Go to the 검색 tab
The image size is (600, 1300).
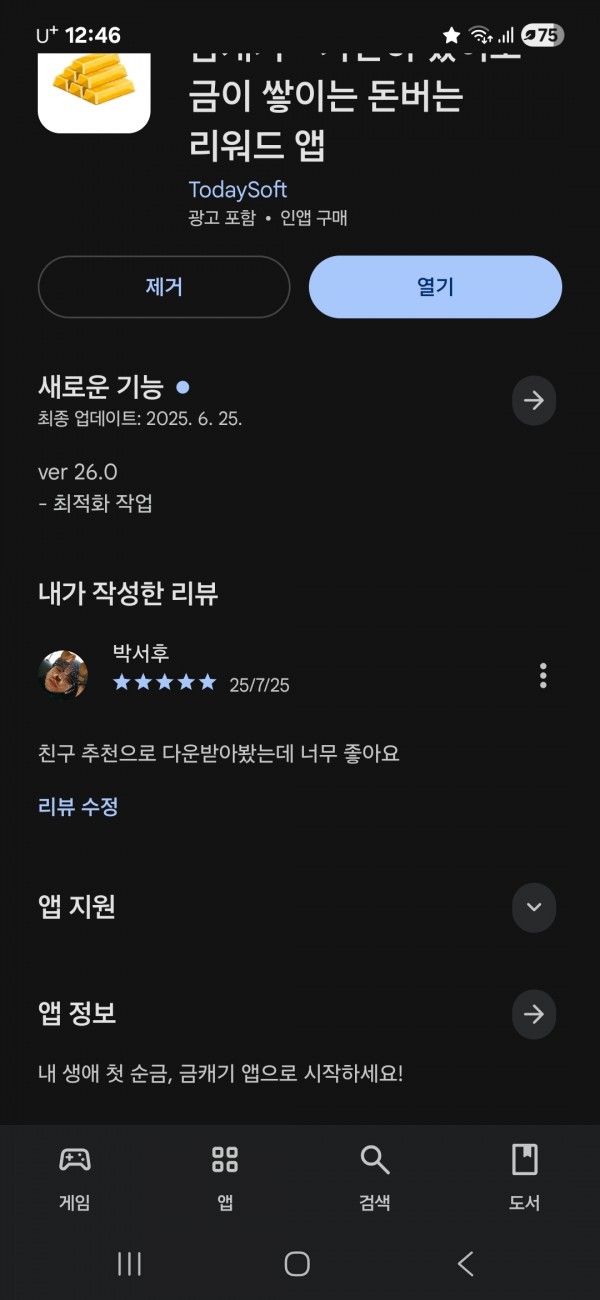pyautogui.click(x=375, y=1178)
